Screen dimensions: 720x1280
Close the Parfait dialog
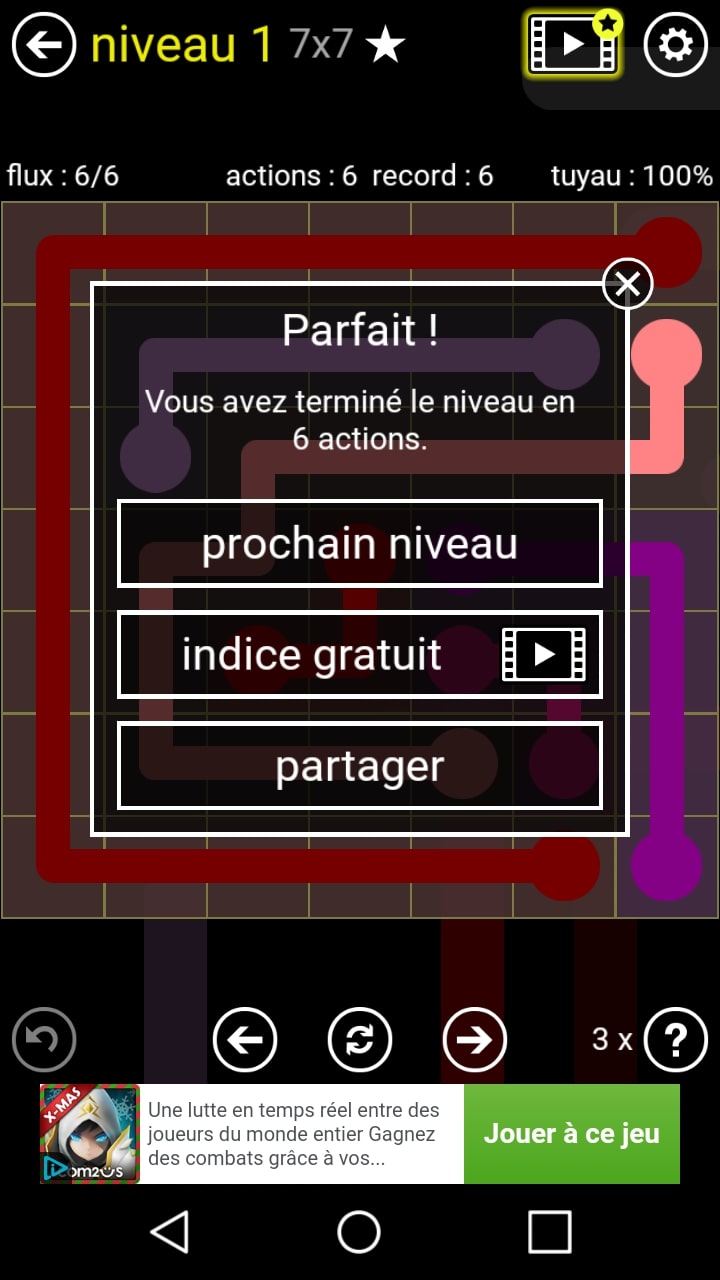[x=627, y=284]
